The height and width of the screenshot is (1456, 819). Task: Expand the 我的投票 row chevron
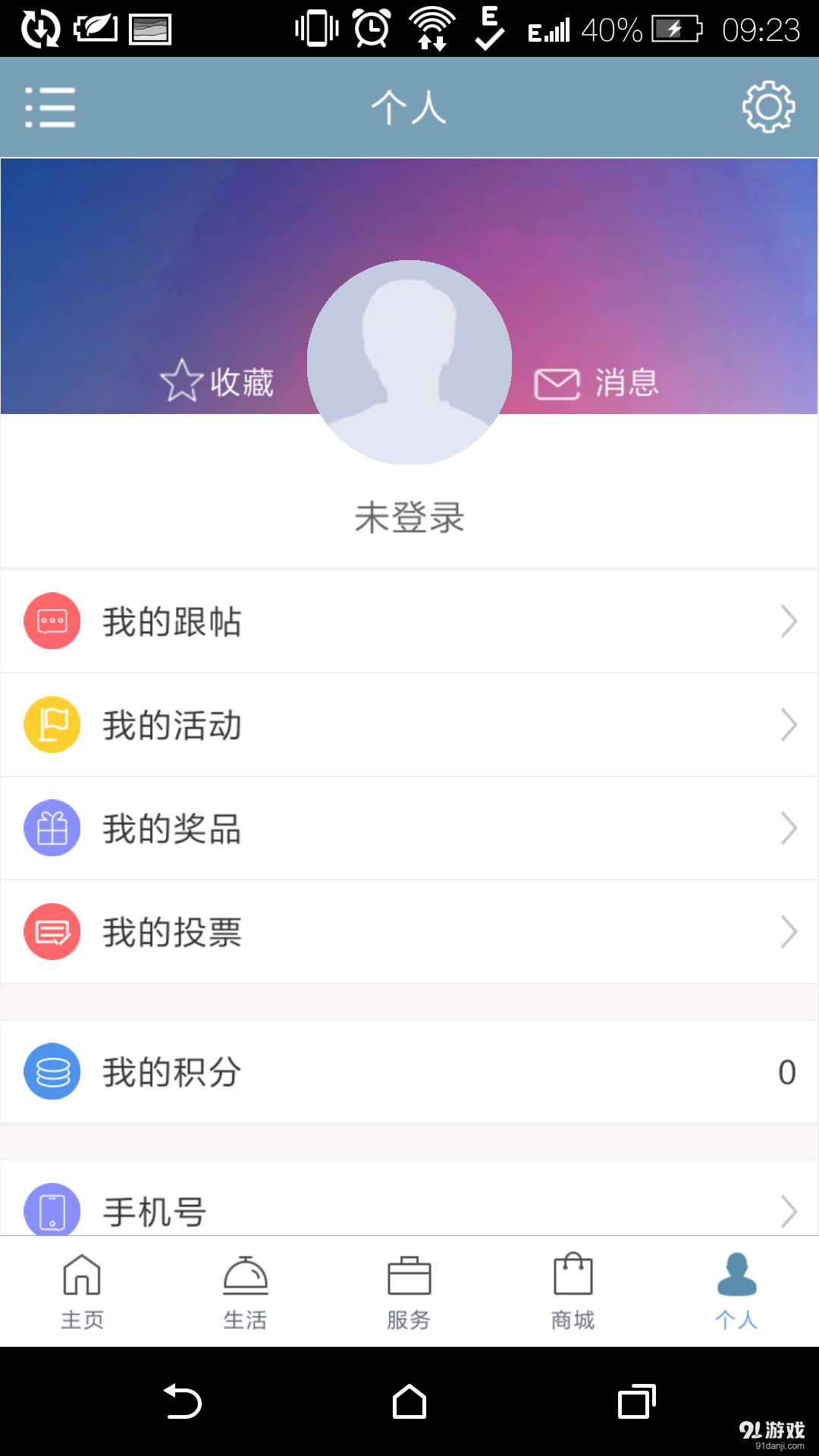point(787,933)
